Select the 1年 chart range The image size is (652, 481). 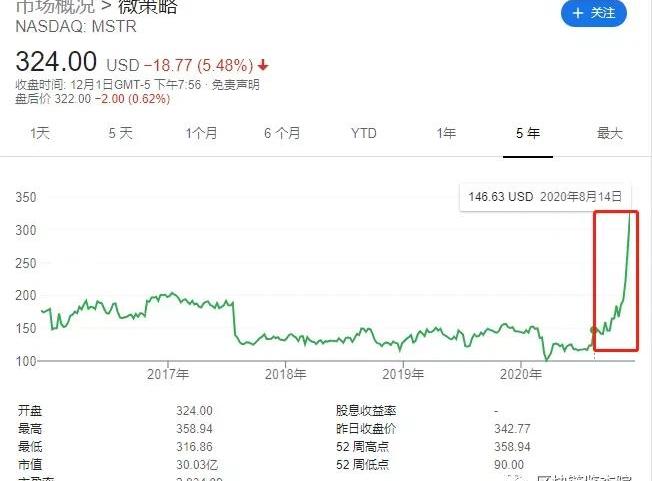[x=446, y=133]
